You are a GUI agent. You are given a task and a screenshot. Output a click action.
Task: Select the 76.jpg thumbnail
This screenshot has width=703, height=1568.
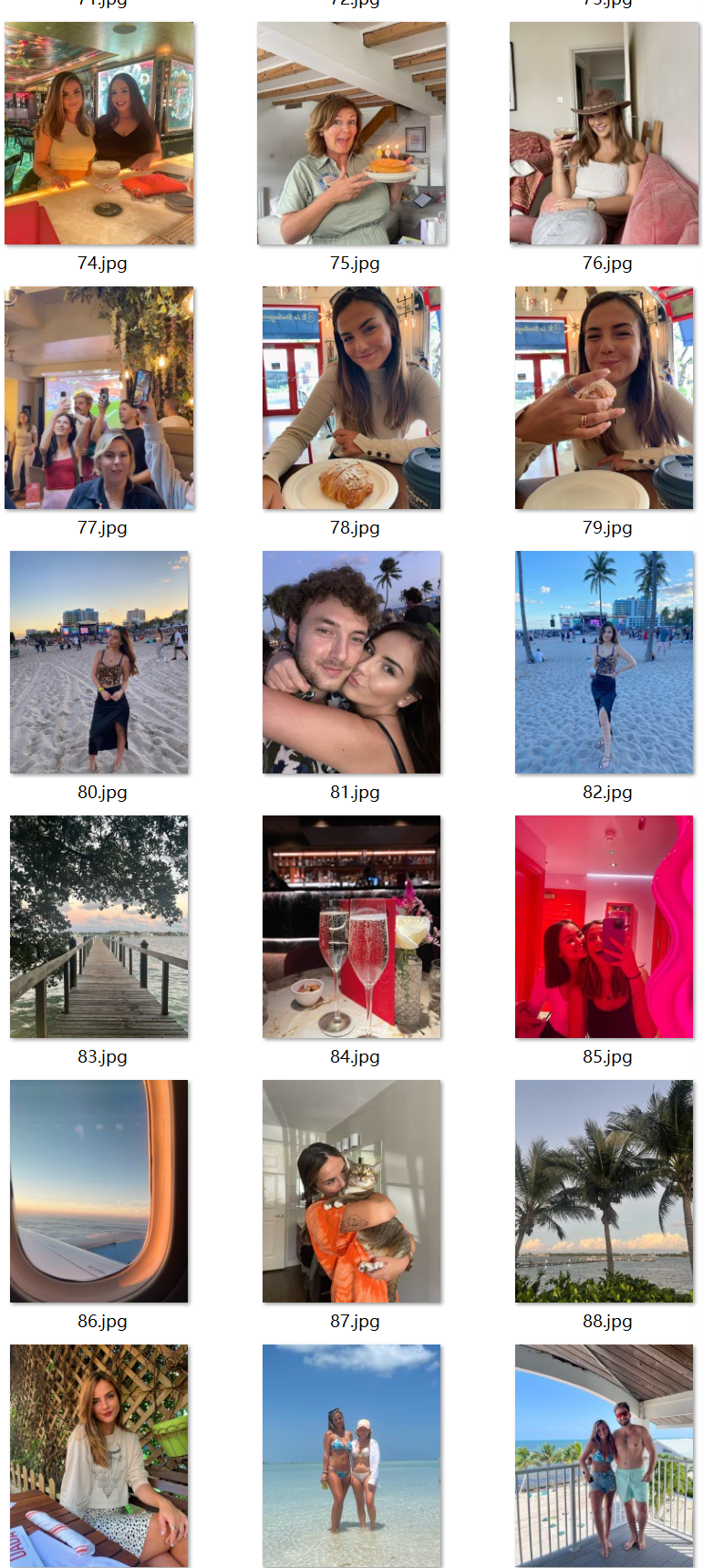tap(605, 133)
